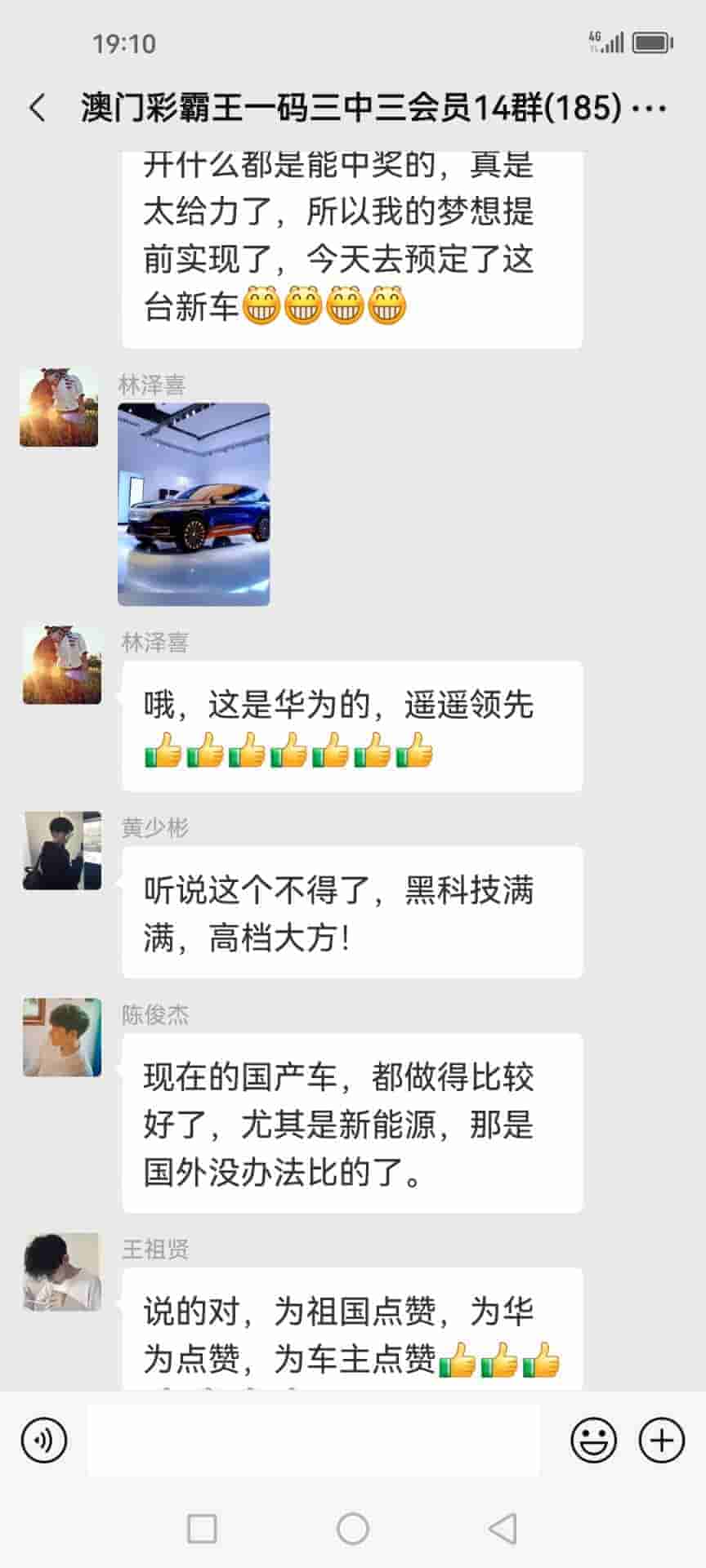Go to the system home screen
This screenshot has height=1568, width=706.
(353, 1528)
